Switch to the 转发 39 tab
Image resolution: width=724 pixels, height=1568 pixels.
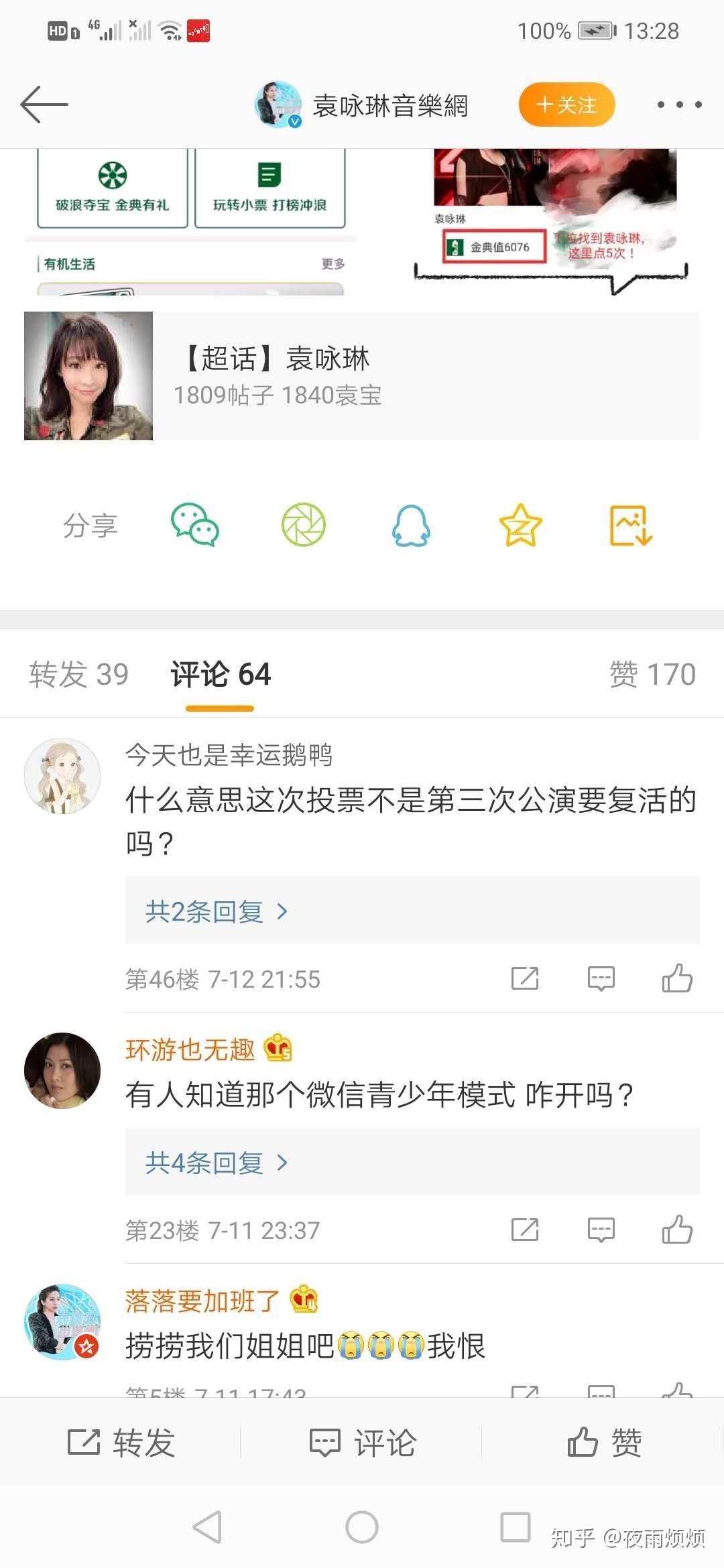[78, 674]
